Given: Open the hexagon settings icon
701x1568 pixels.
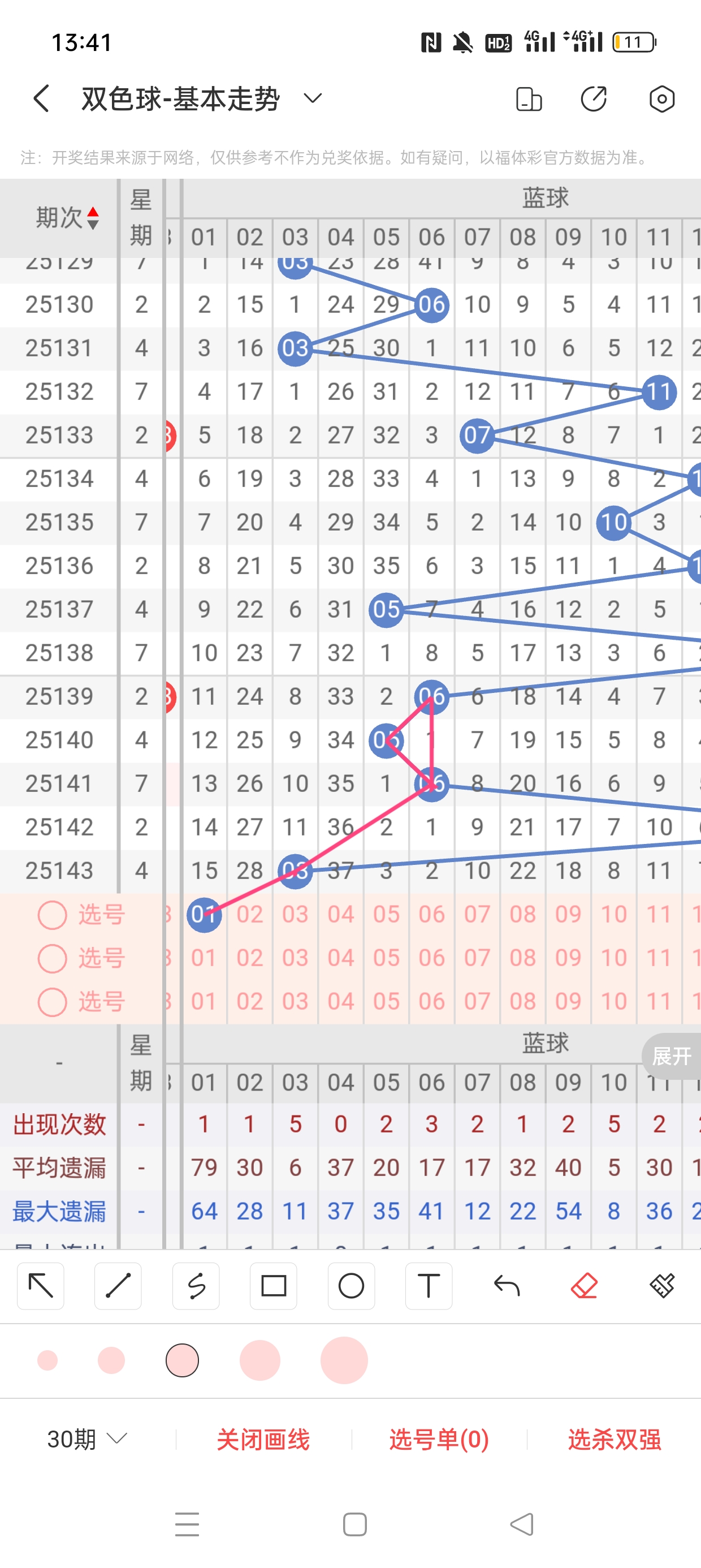Looking at the screenshot, I should [x=661, y=98].
